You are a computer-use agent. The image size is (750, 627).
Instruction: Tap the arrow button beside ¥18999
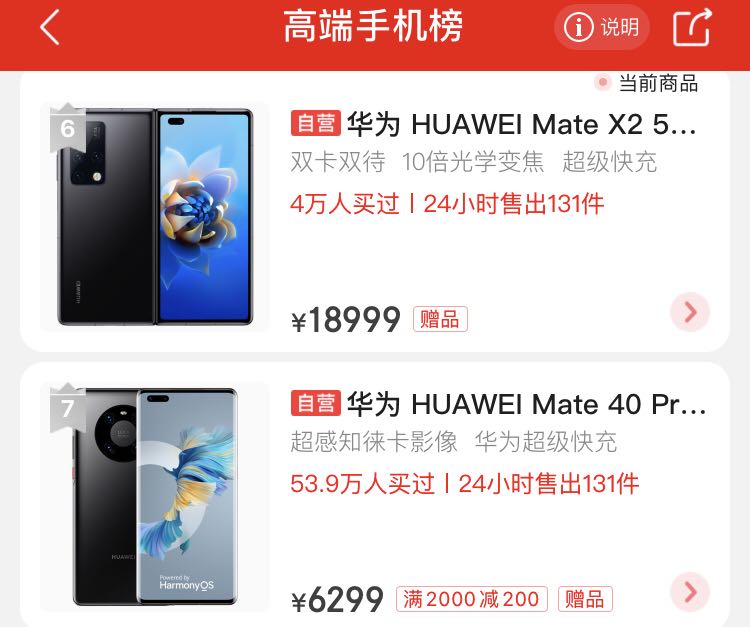click(689, 313)
